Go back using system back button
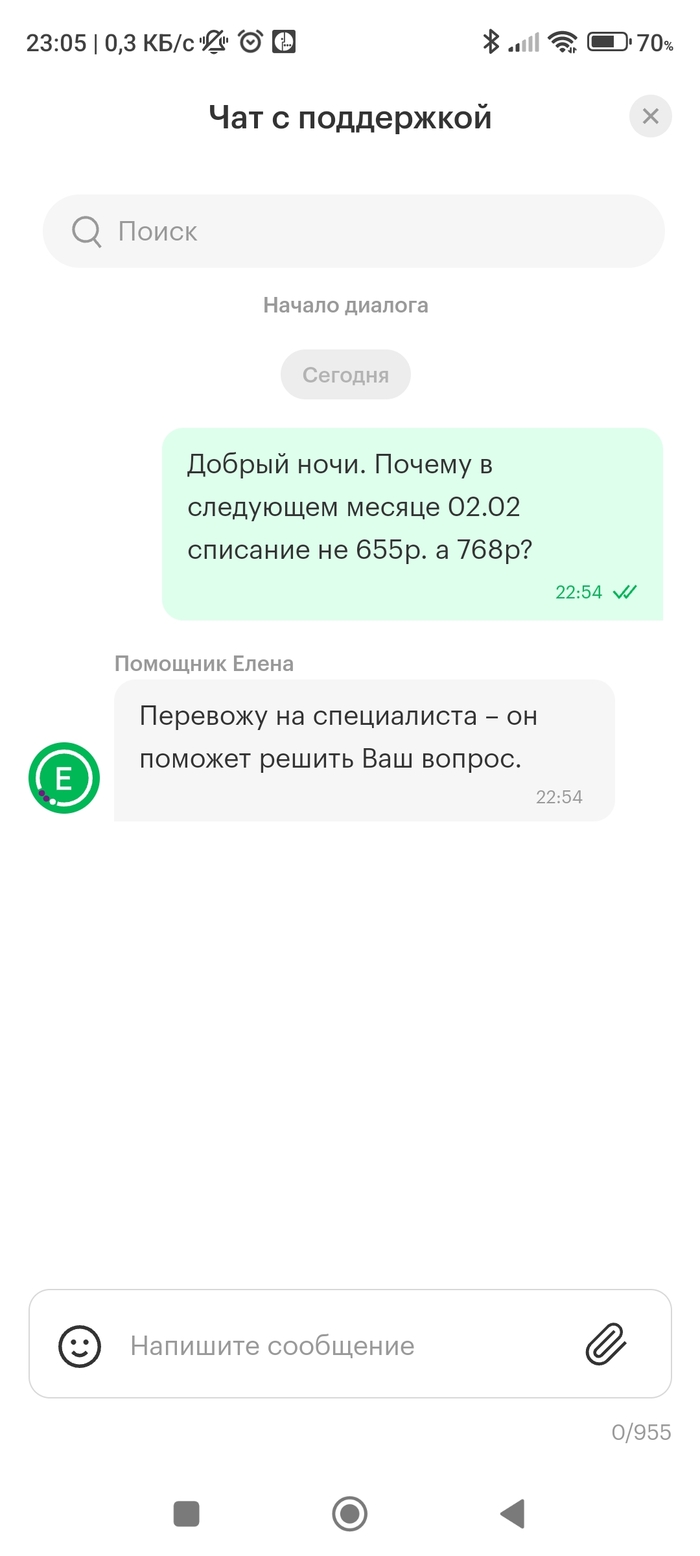Viewport: 700px width, 1556px height. [512, 1513]
